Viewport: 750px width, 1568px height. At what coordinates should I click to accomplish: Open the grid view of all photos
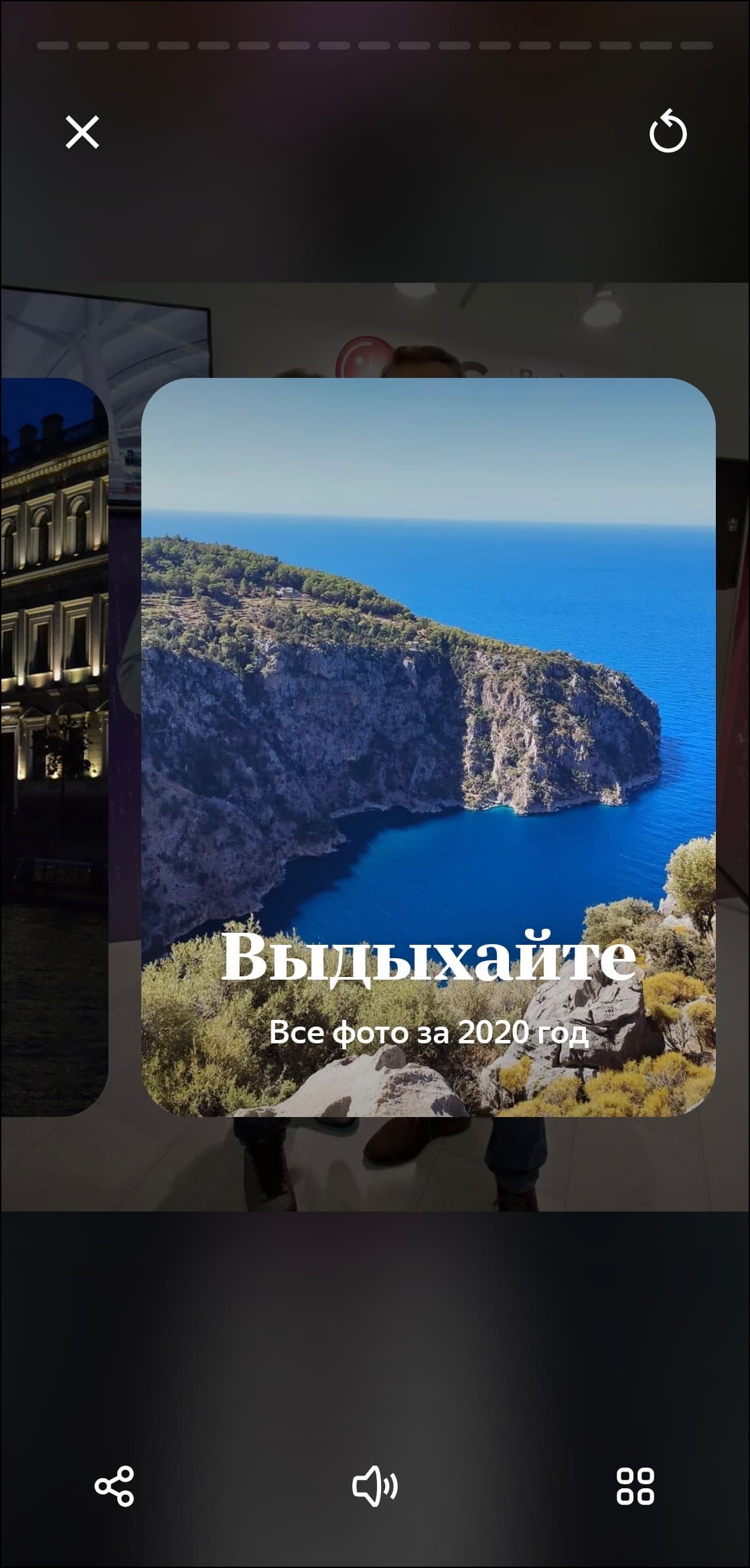[x=635, y=1486]
